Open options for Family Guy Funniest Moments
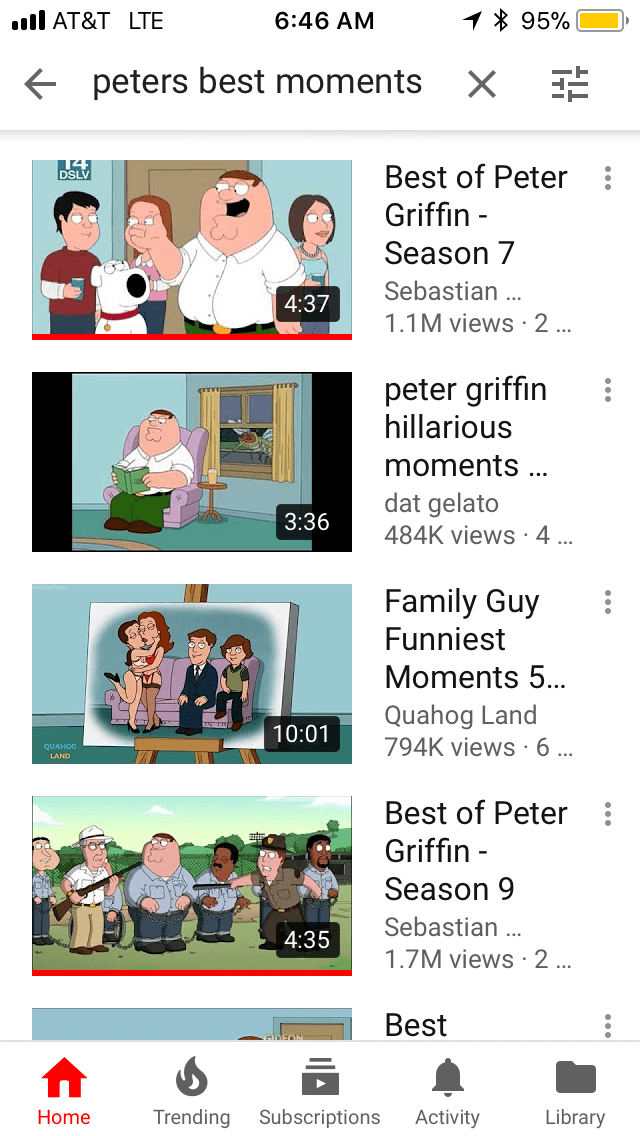Image resolution: width=640 pixels, height=1136 pixels. click(607, 603)
